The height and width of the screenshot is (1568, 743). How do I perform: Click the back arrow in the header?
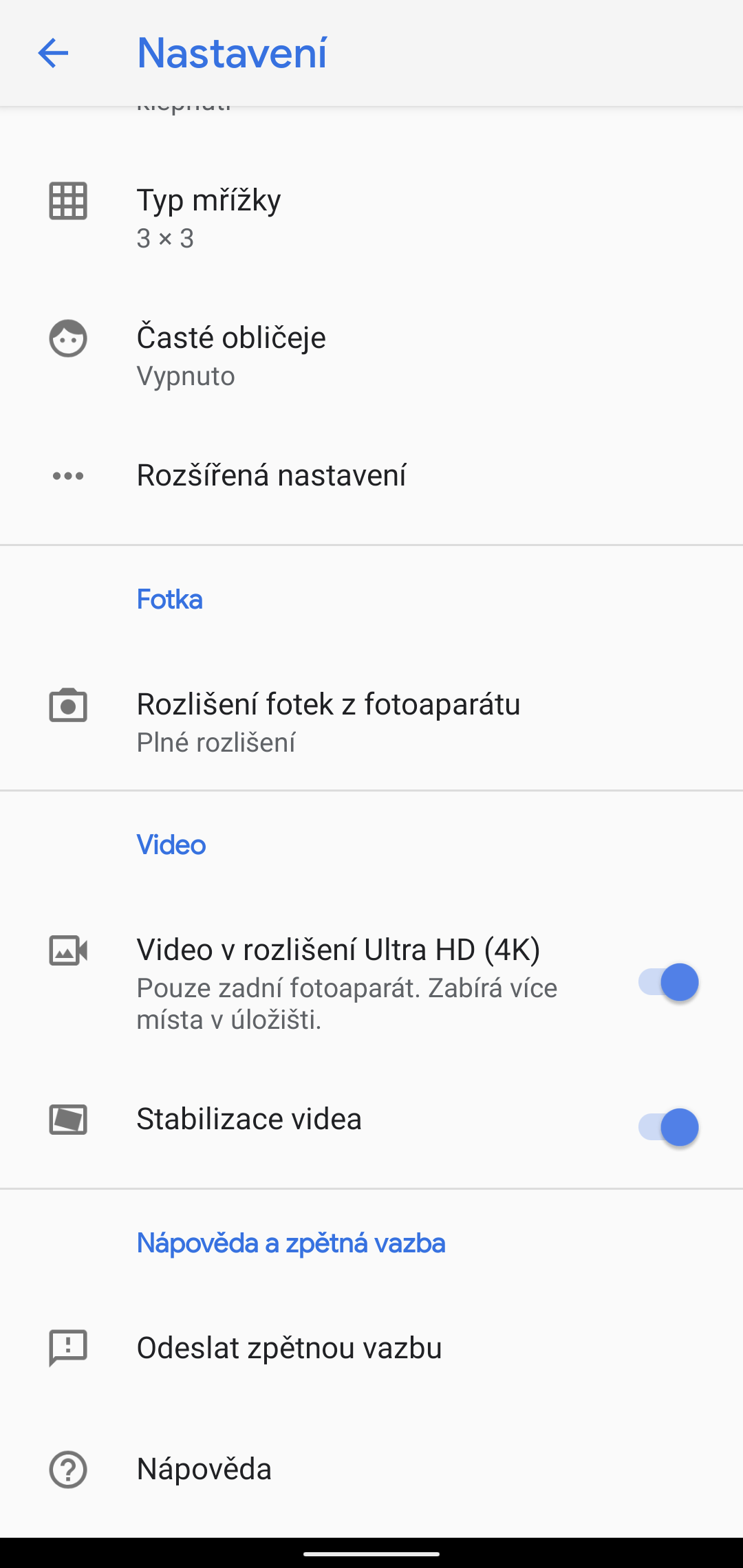click(x=54, y=54)
